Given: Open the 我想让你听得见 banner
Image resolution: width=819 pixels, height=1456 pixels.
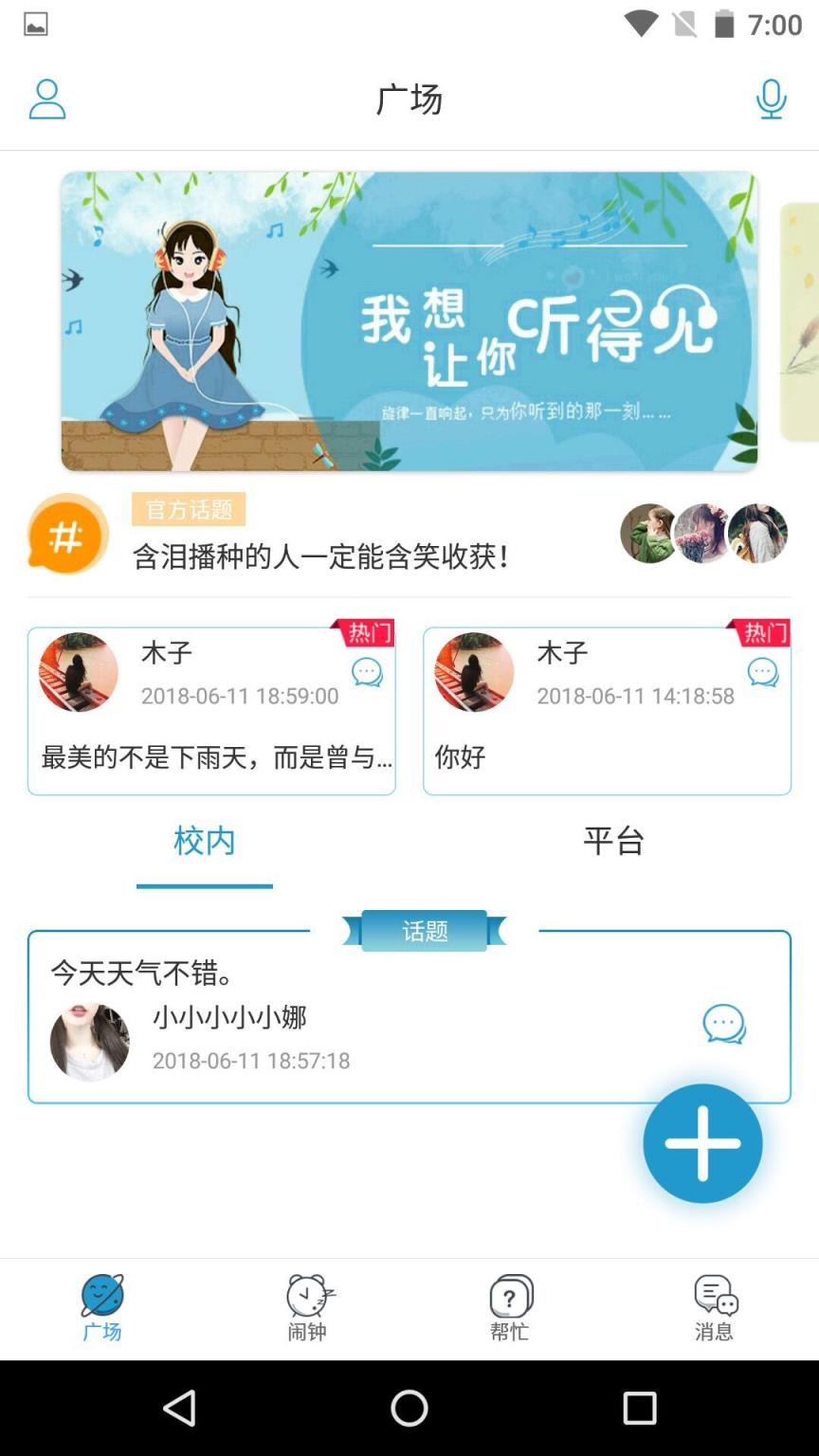Looking at the screenshot, I should click(x=409, y=320).
